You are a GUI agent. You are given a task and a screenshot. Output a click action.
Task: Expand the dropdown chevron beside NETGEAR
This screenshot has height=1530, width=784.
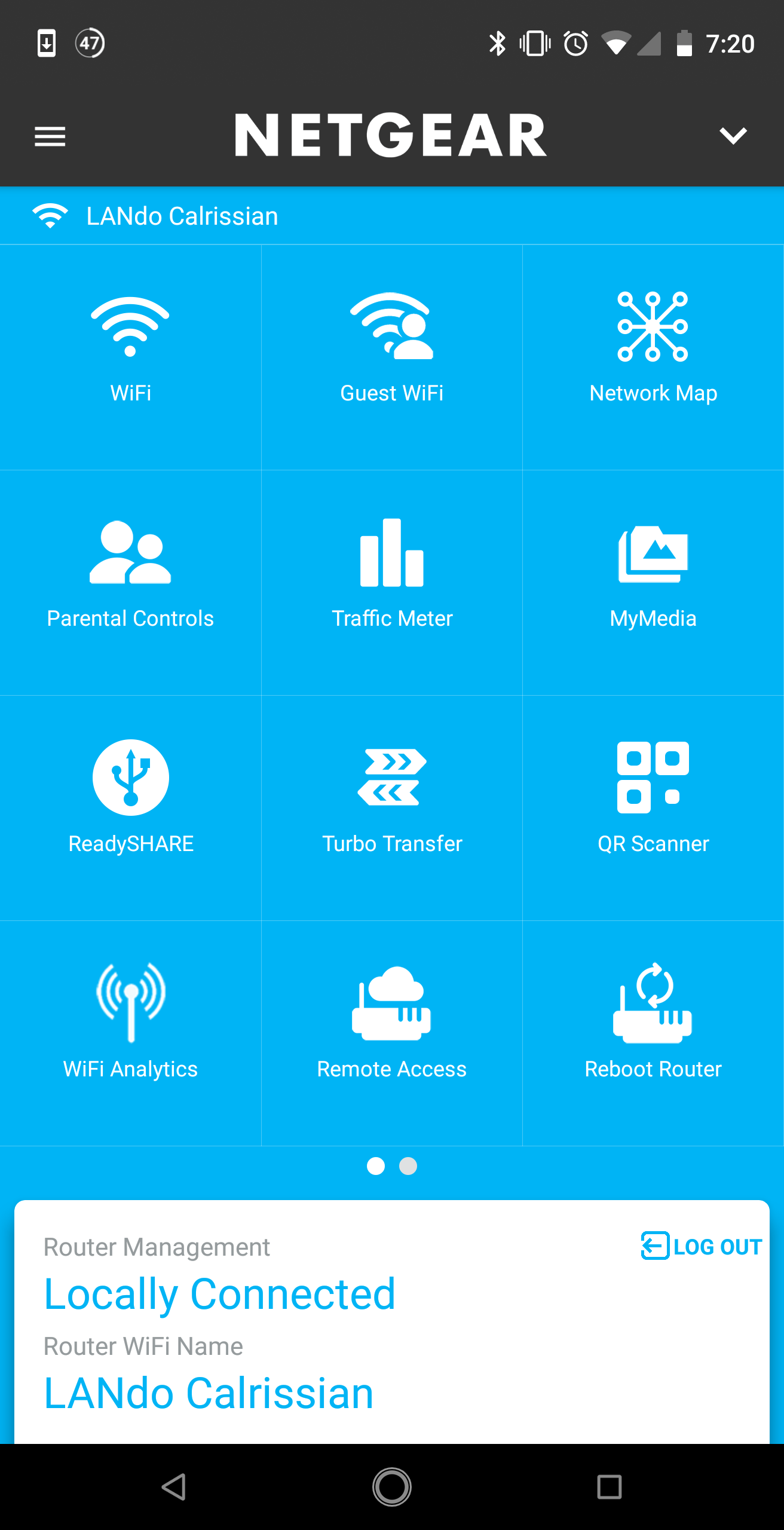click(733, 136)
